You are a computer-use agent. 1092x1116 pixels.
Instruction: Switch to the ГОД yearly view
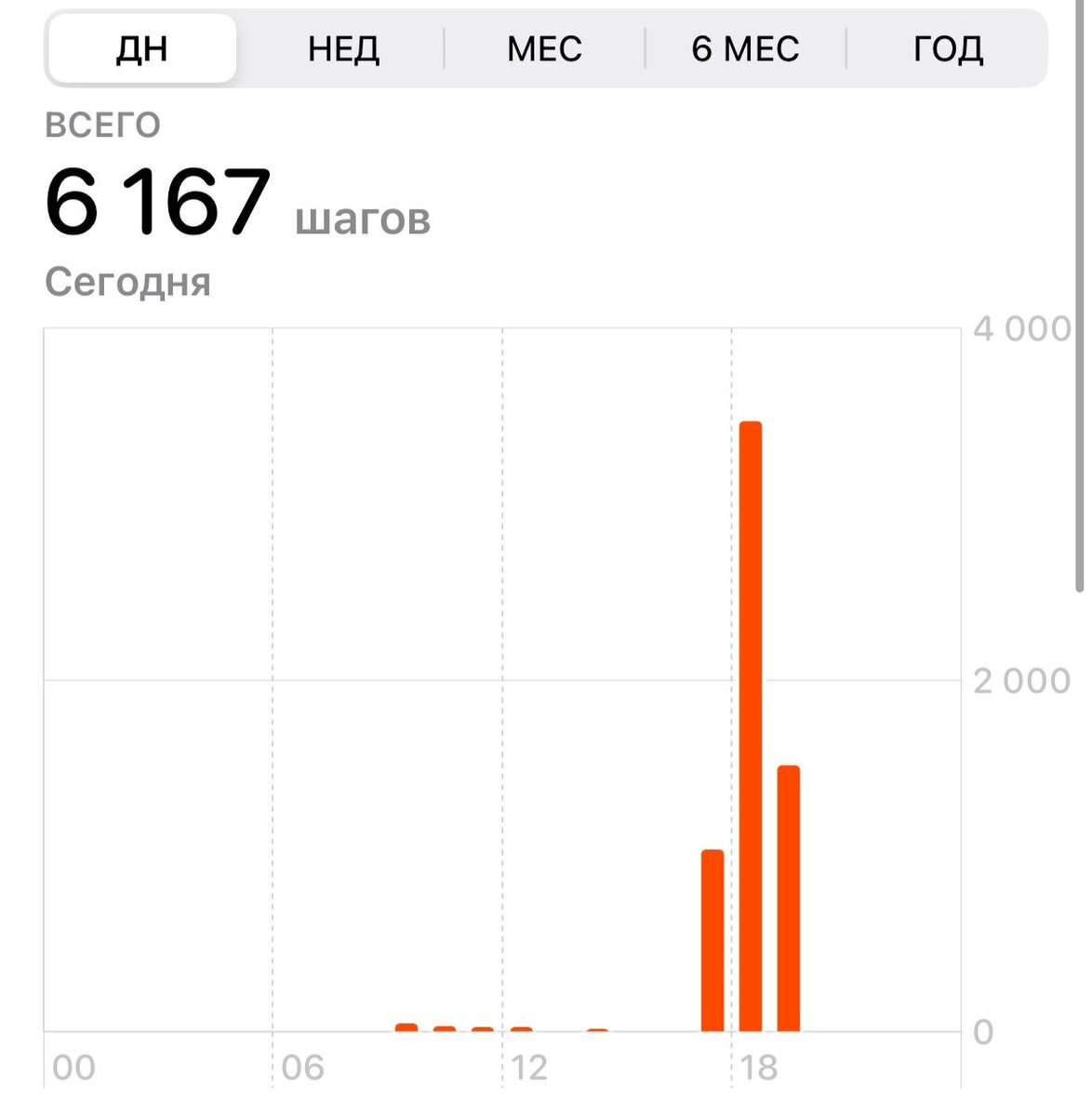[x=947, y=48]
